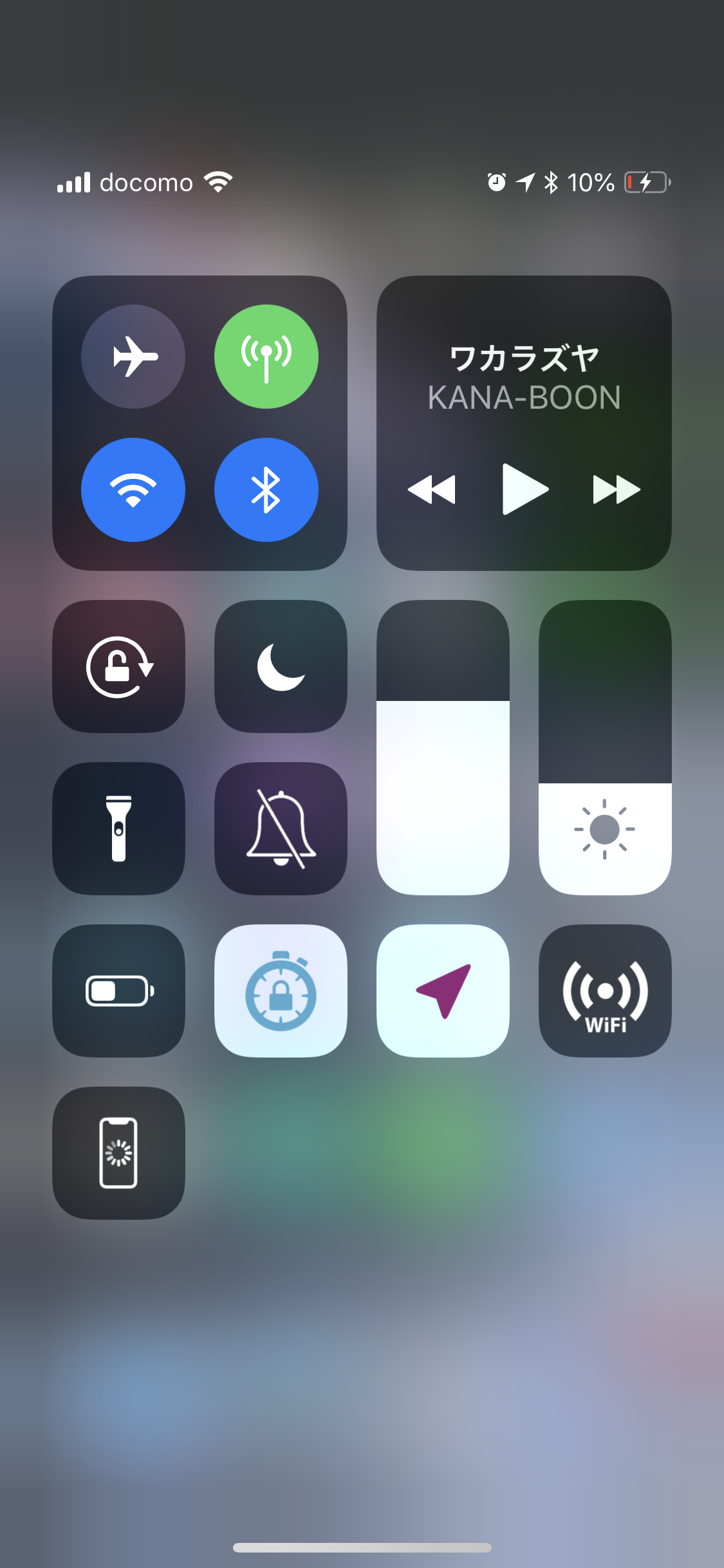Enable Do Not Disturb moon
Viewport: 724px width, 1568px height.
[x=281, y=667]
